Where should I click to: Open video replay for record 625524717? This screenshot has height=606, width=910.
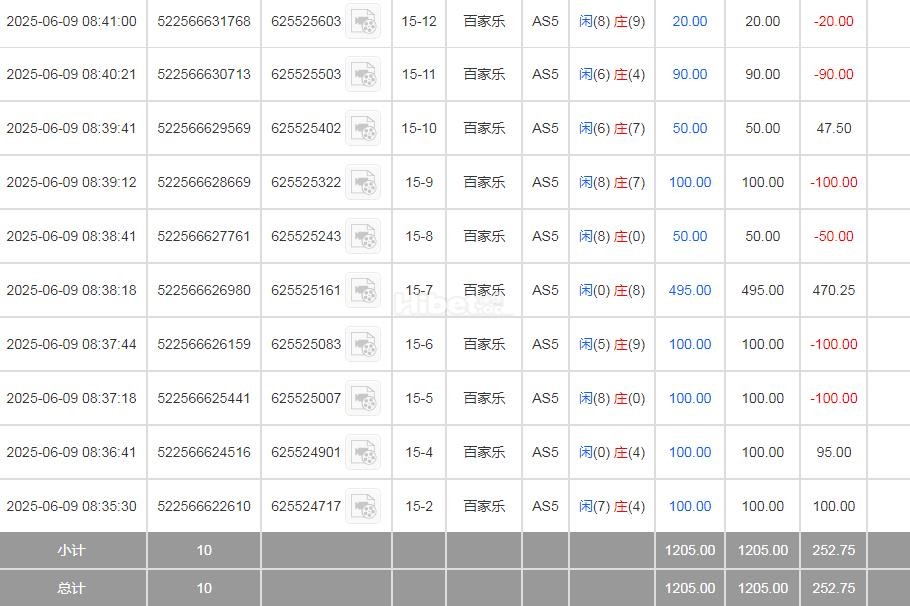point(363,507)
